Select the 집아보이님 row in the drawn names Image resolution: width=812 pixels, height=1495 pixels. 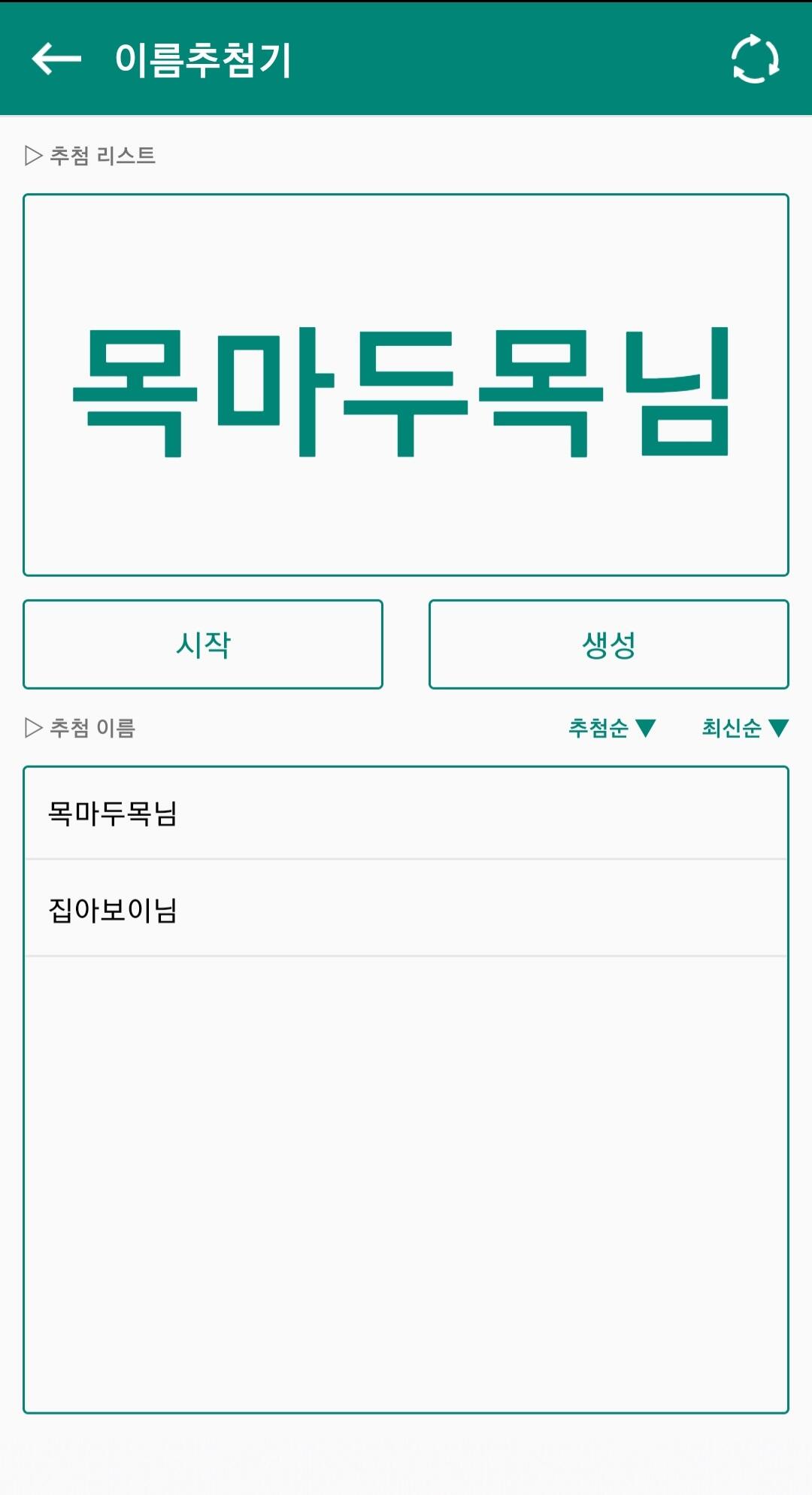tap(406, 909)
